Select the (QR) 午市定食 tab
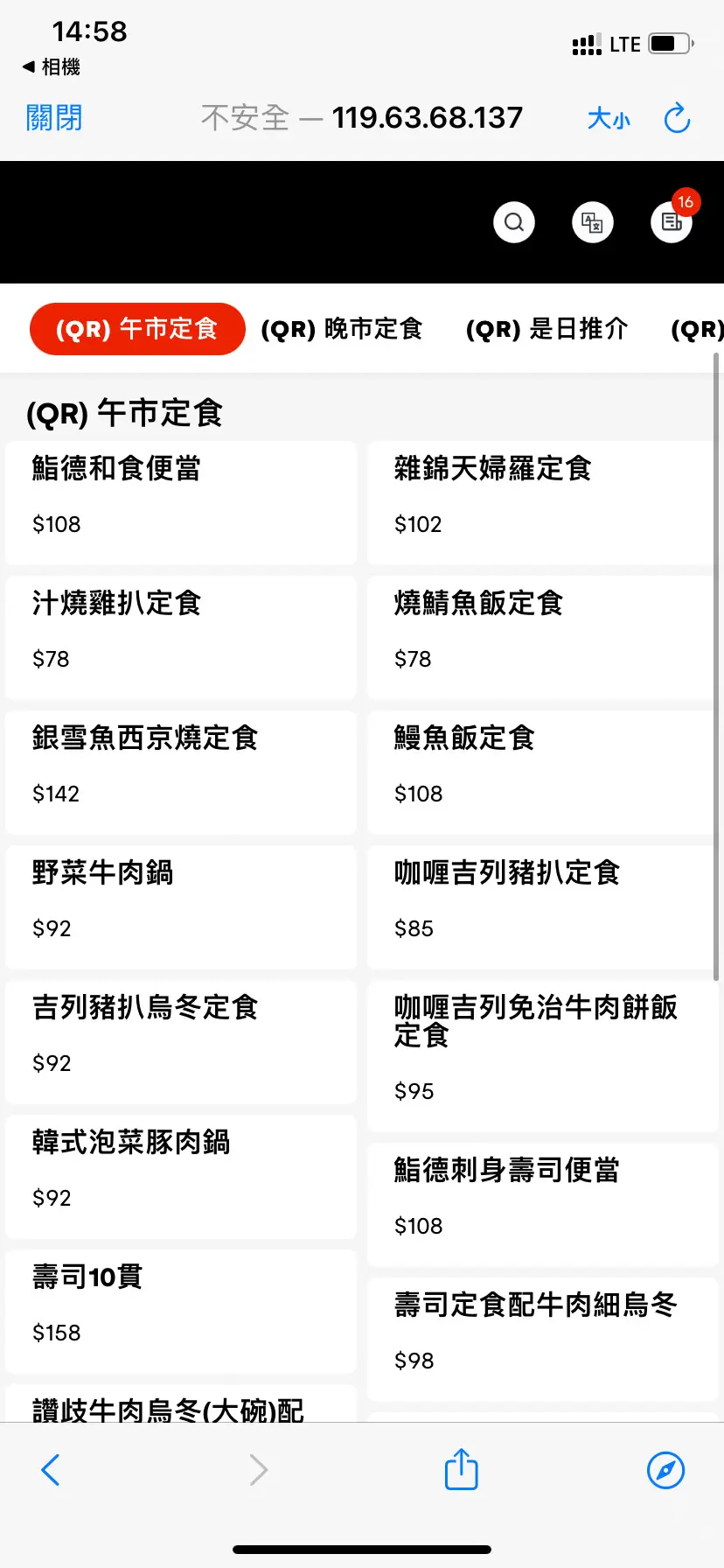 137,329
